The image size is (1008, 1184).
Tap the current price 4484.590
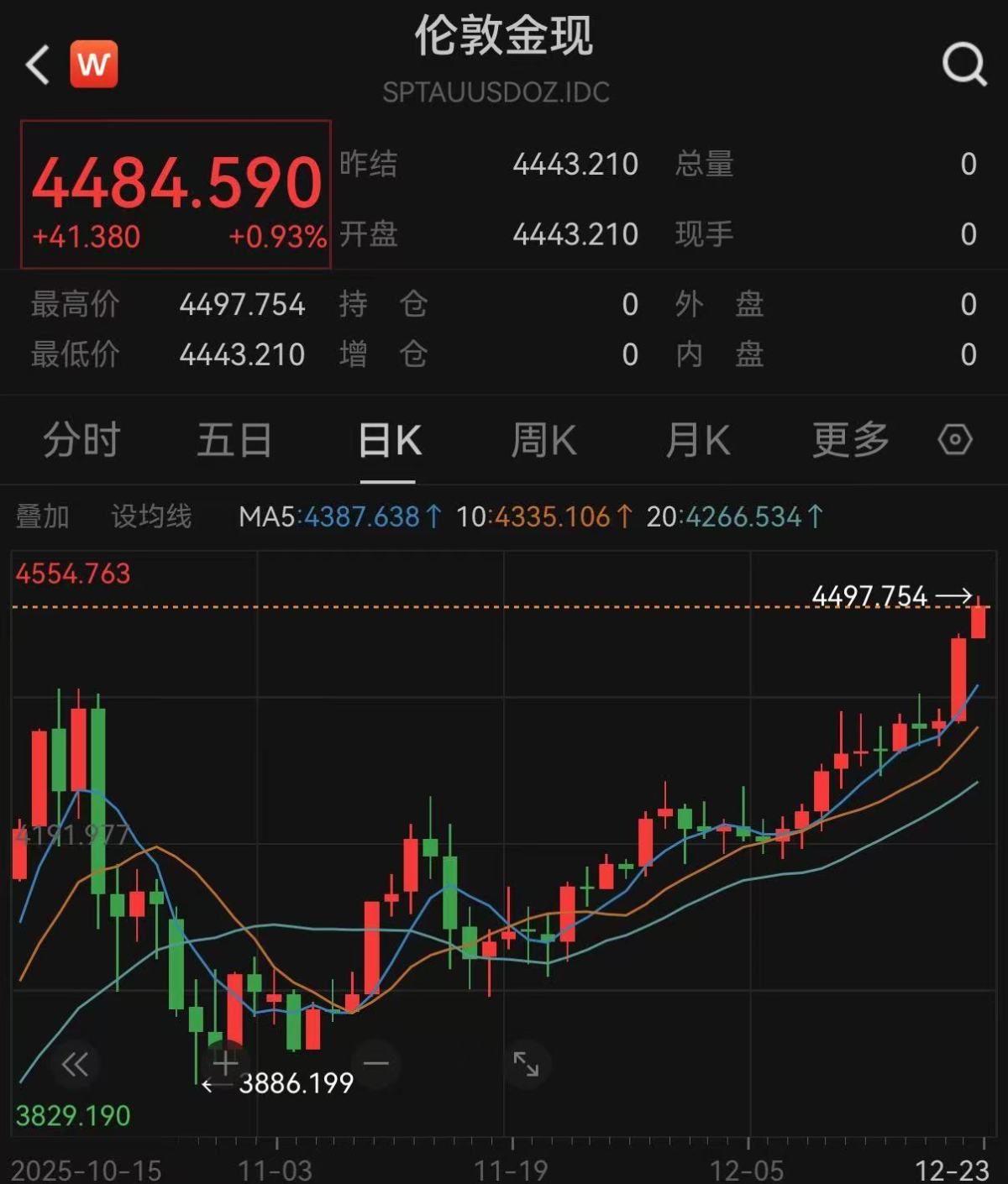[176, 181]
